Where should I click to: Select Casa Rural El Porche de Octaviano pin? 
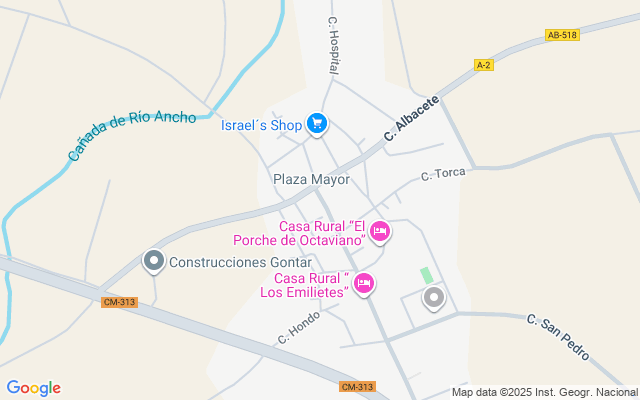coord(379,233)
